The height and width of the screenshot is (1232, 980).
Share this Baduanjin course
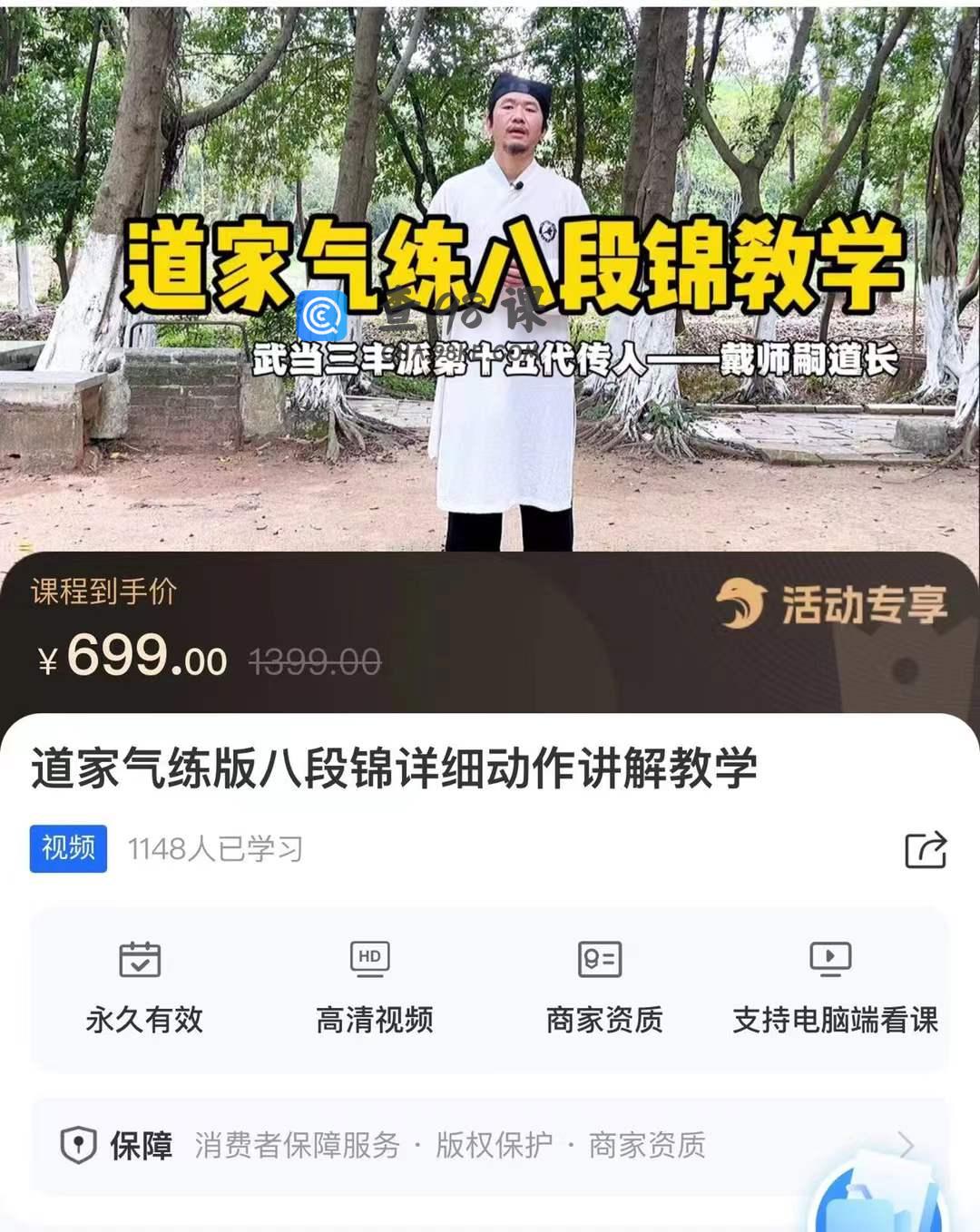coord(926,850)
